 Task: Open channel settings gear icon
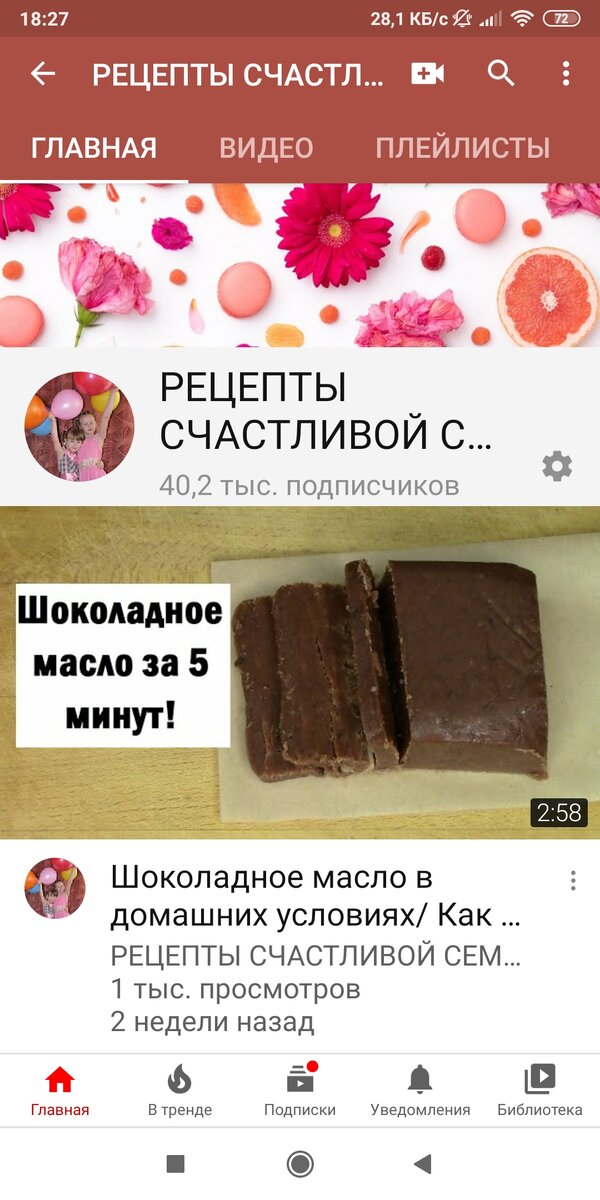coord(557,465)
